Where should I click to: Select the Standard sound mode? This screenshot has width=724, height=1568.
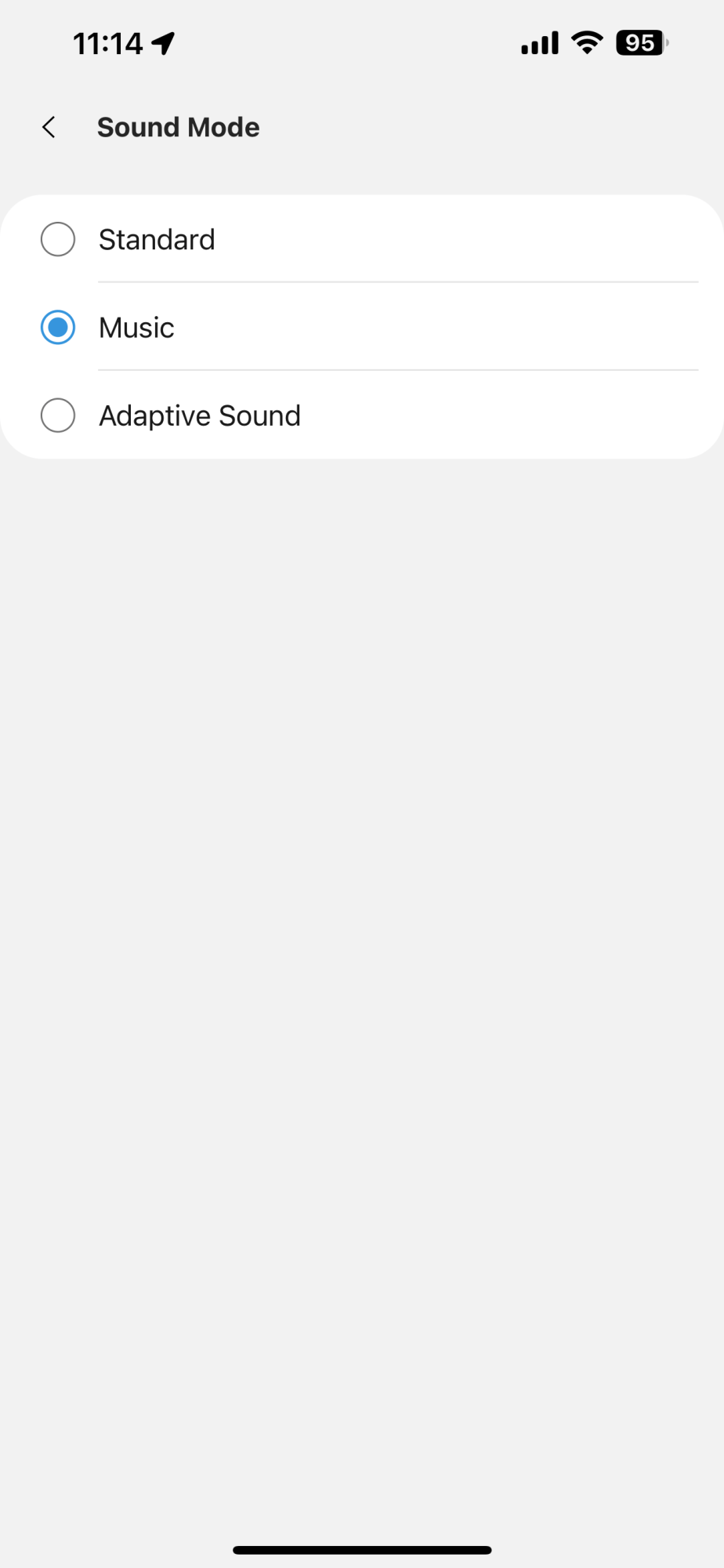[58, 239]
